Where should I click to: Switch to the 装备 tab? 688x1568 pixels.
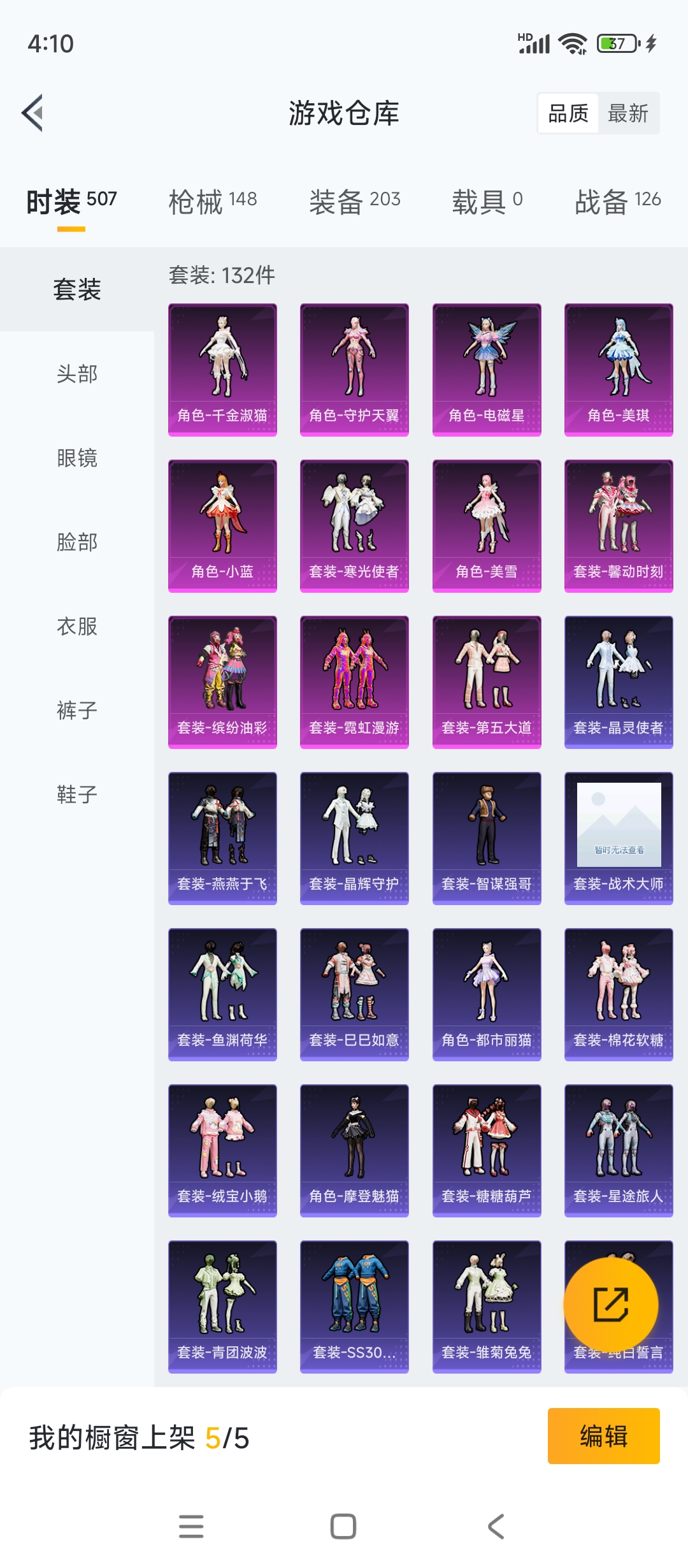click(354, 201)
